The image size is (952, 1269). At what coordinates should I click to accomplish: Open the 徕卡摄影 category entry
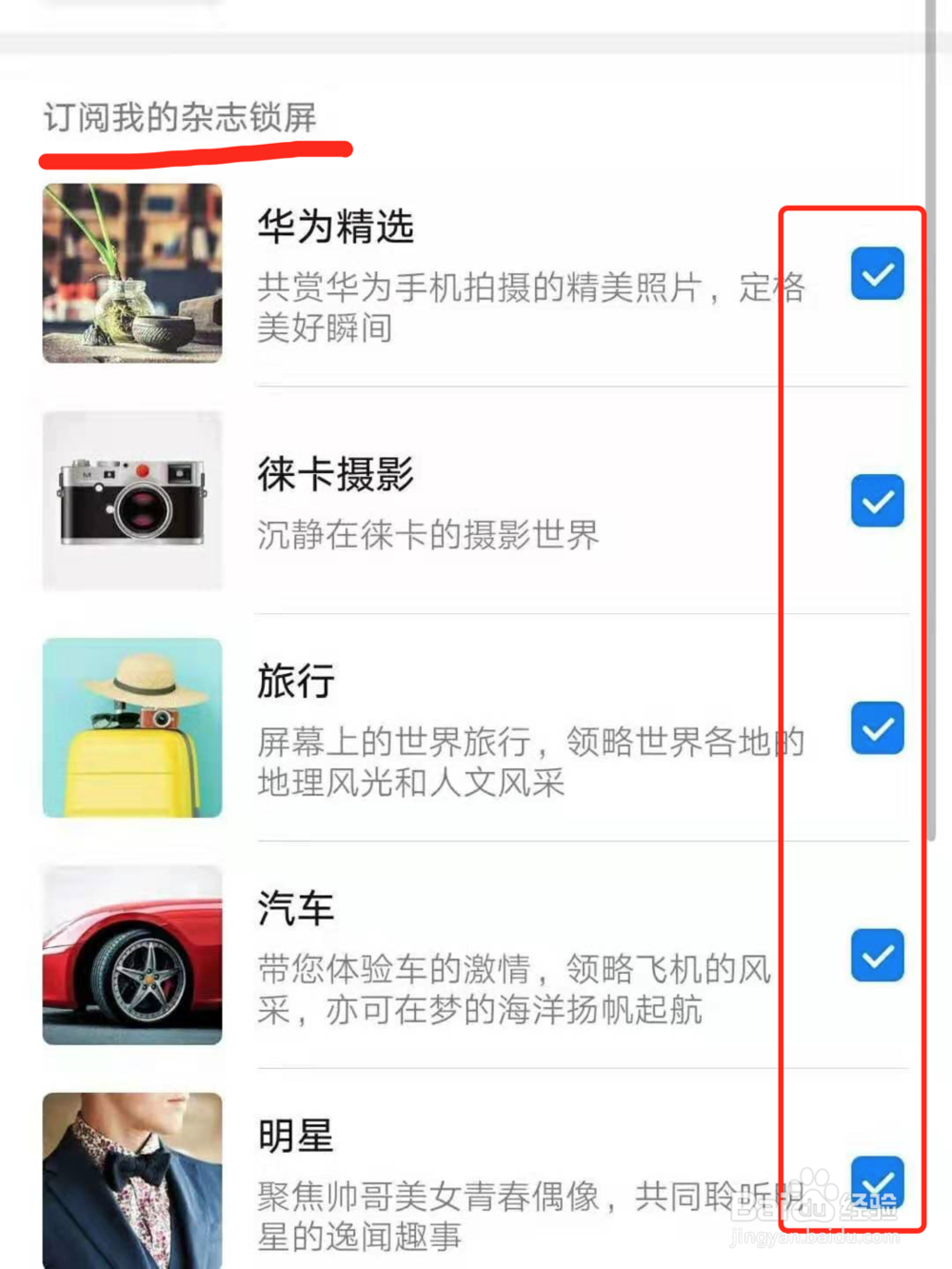pyautogui.click(x=335, y=476)
